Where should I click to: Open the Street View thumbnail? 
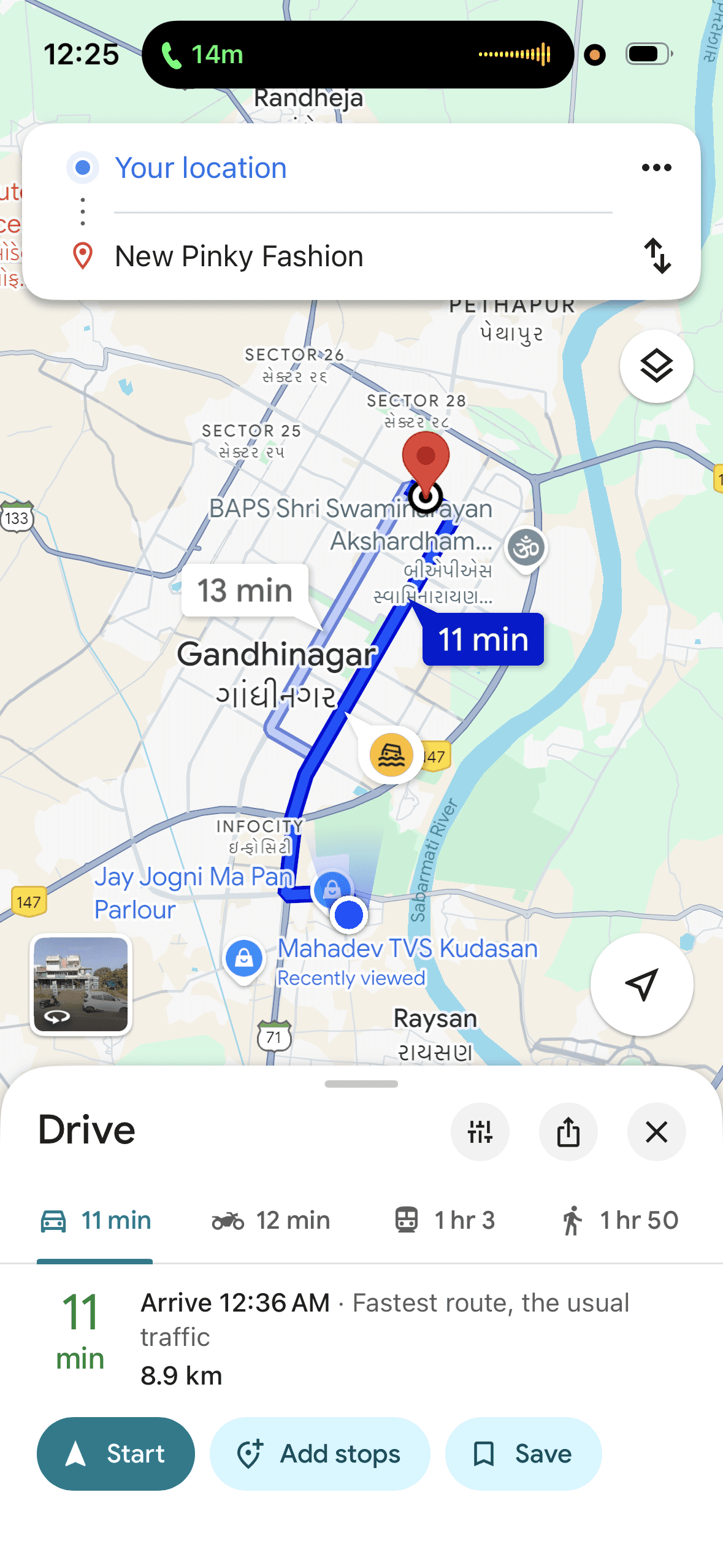click(x=81, y=984)
